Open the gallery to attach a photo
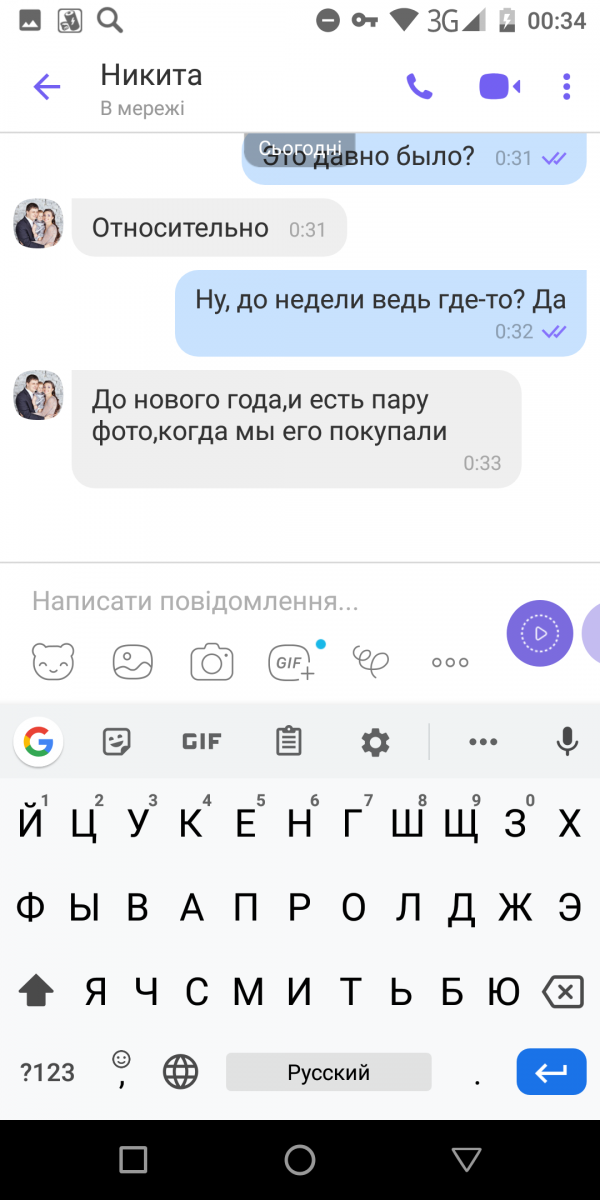Viewport: 600px width, 1200px height. (x=132, y=661)
